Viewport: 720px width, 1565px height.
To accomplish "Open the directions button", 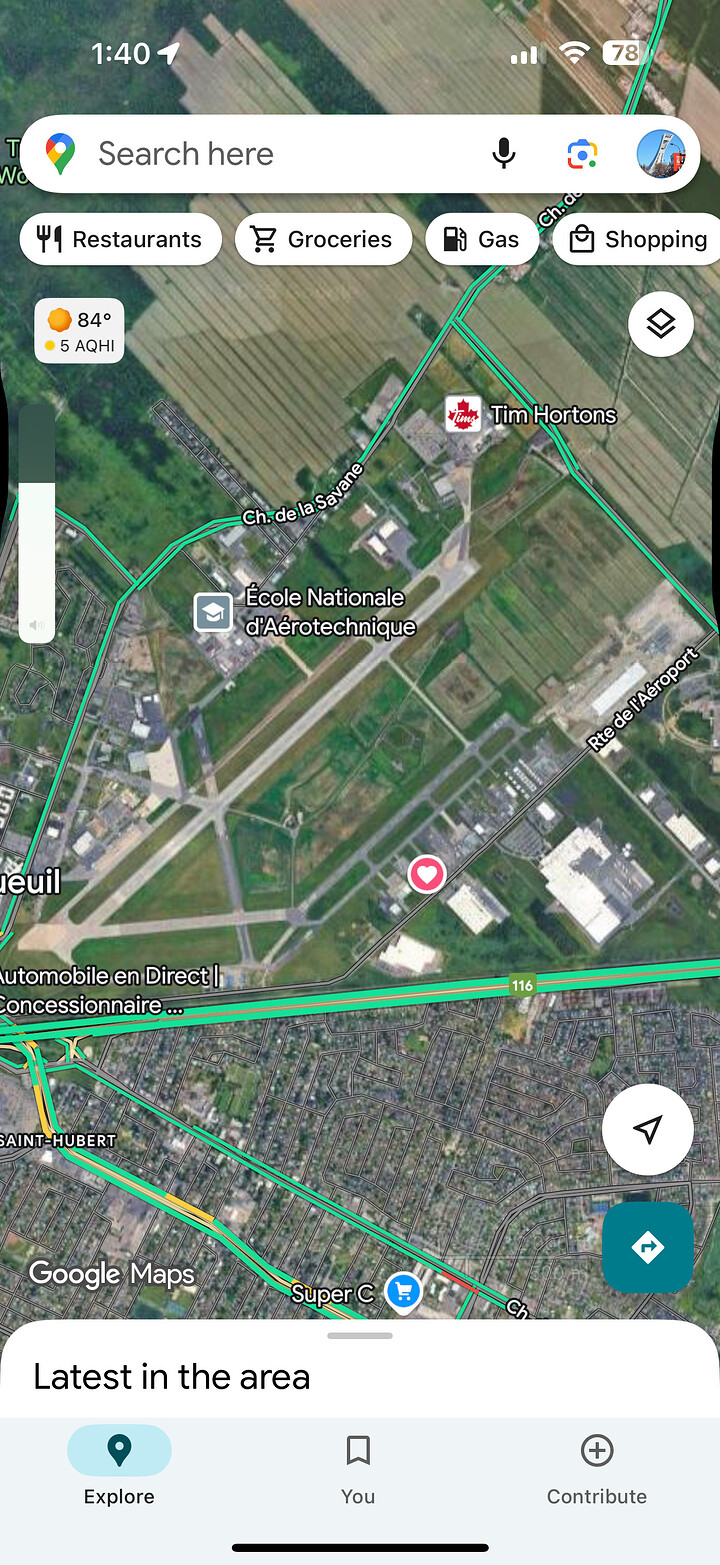I will coord(647,1247).
